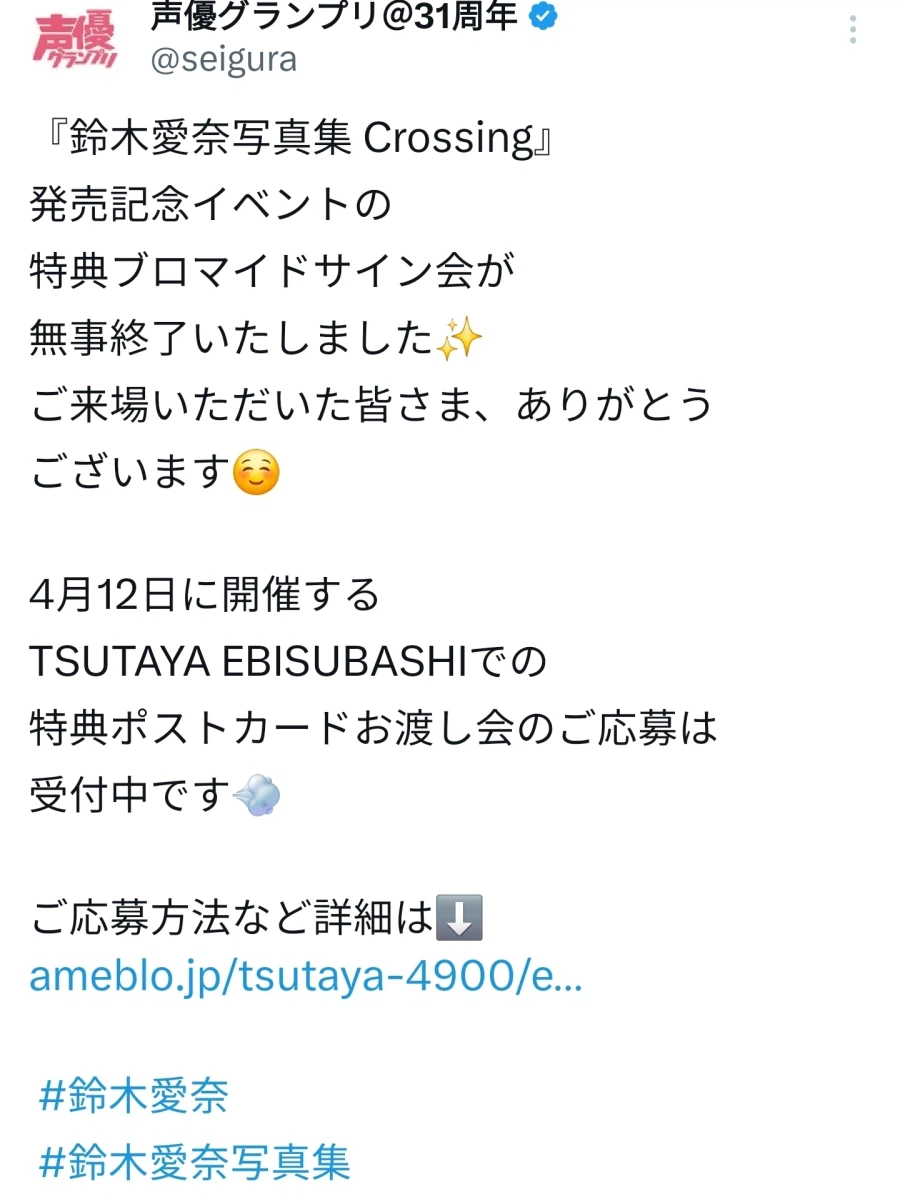Open the @seigura account name
The height and width of the screenshot is (1199, 900).
tap(223, 59)
